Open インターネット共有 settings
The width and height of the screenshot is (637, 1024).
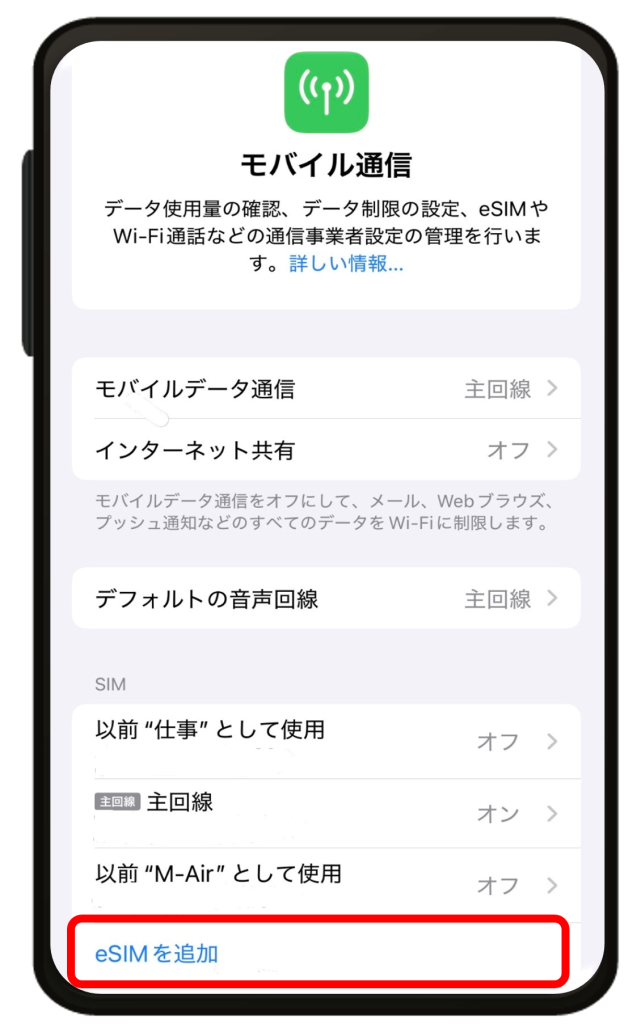coord(326,450)
